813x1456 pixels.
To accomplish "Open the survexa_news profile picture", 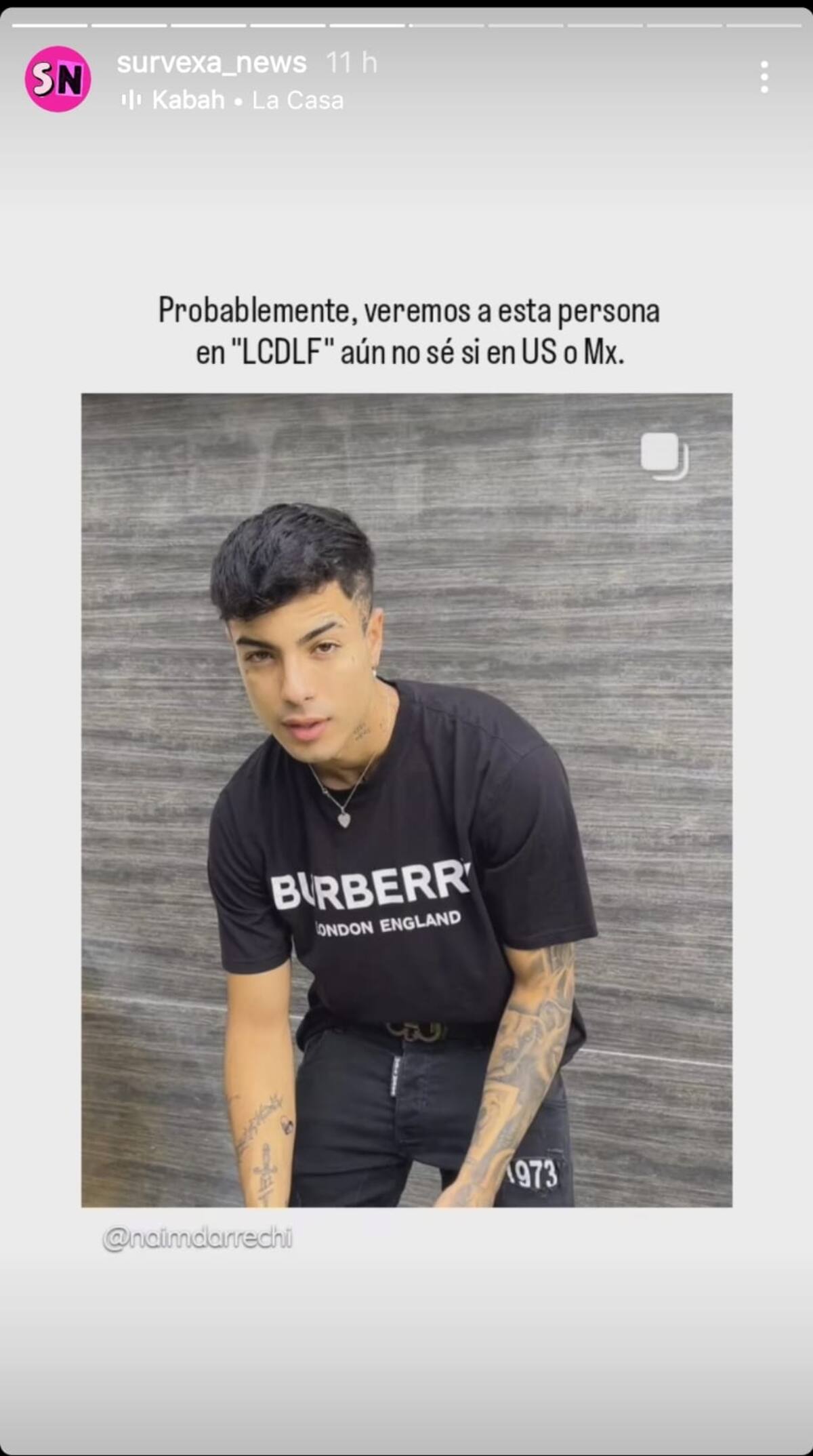I will point(58,79).
